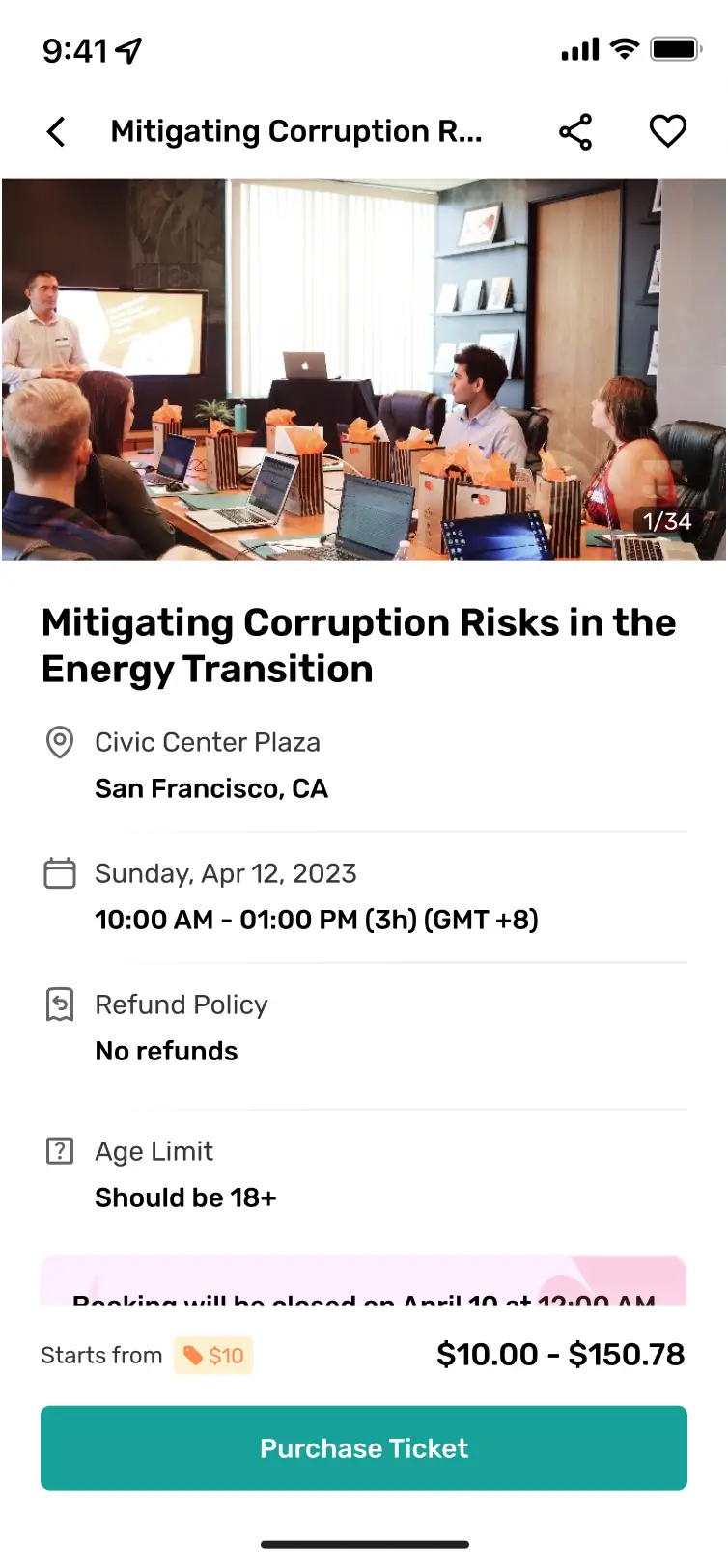Go back using the arrow in the header

coord(56,132)
